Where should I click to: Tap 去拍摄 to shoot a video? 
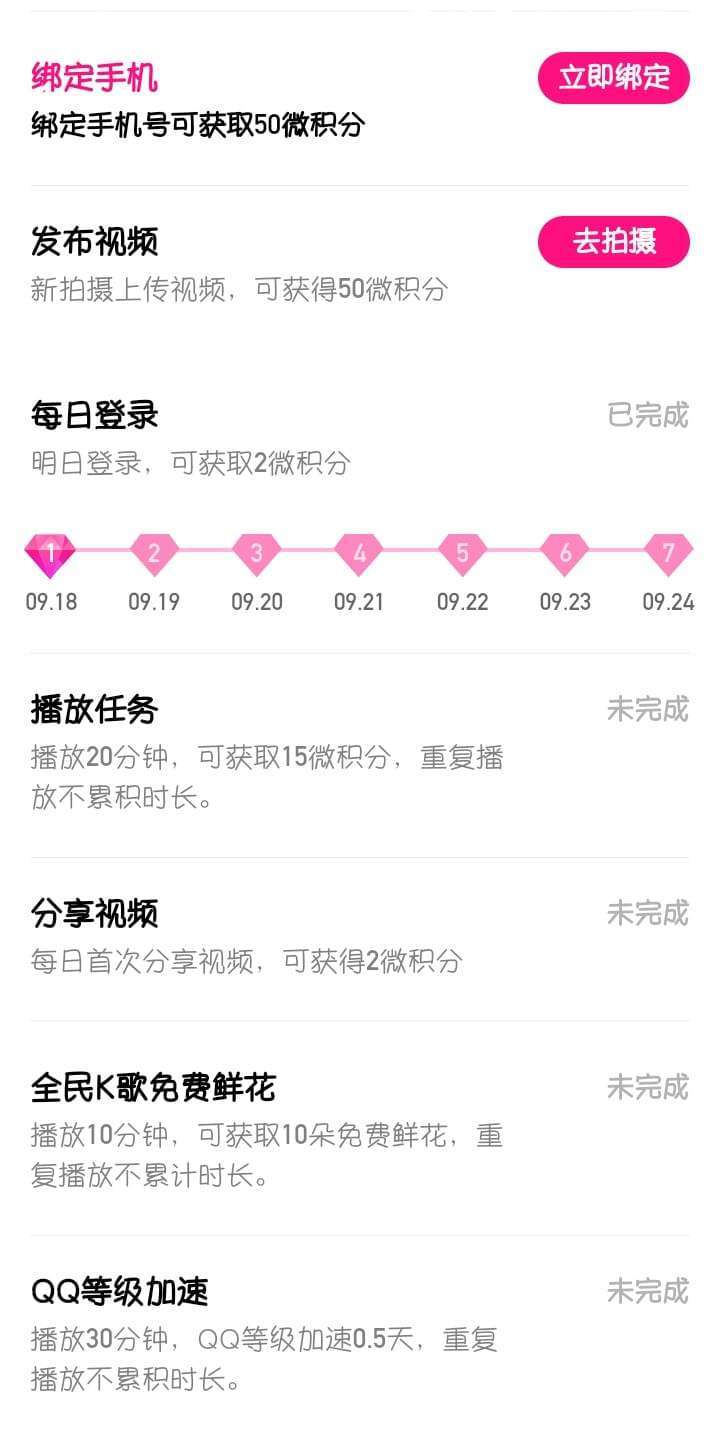click(x=613, y=242)
